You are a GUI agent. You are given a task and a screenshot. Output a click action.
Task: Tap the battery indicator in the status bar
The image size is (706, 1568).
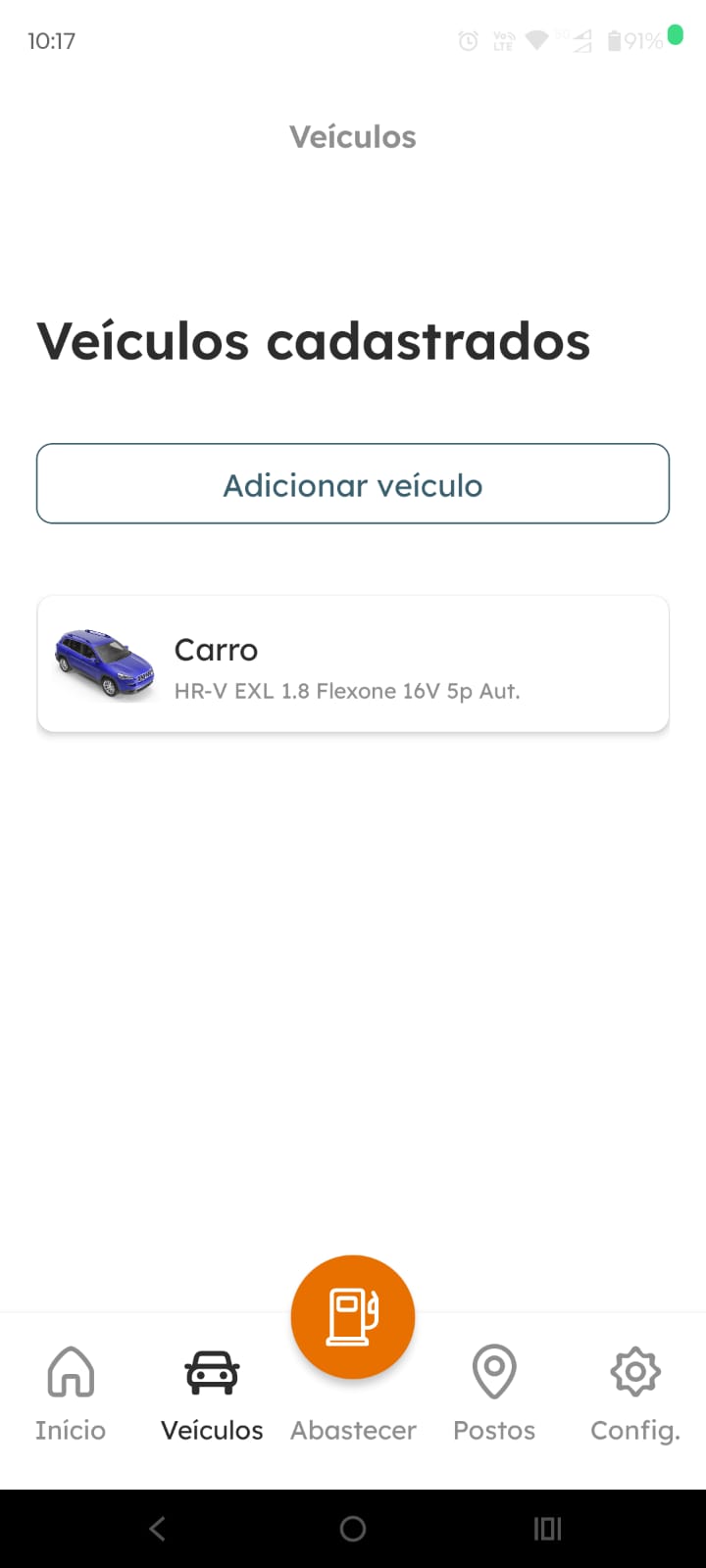[614, 41]
